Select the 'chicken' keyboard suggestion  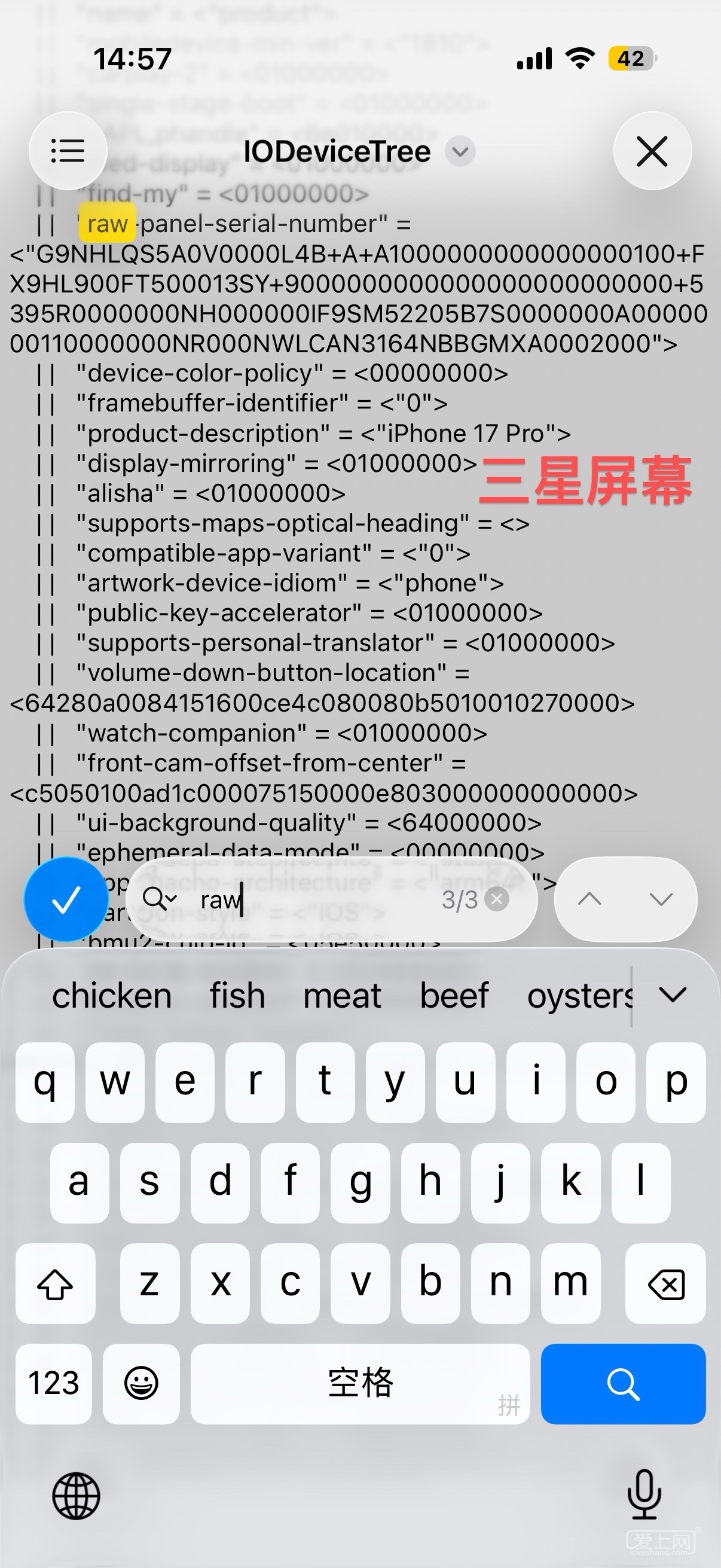112,996
